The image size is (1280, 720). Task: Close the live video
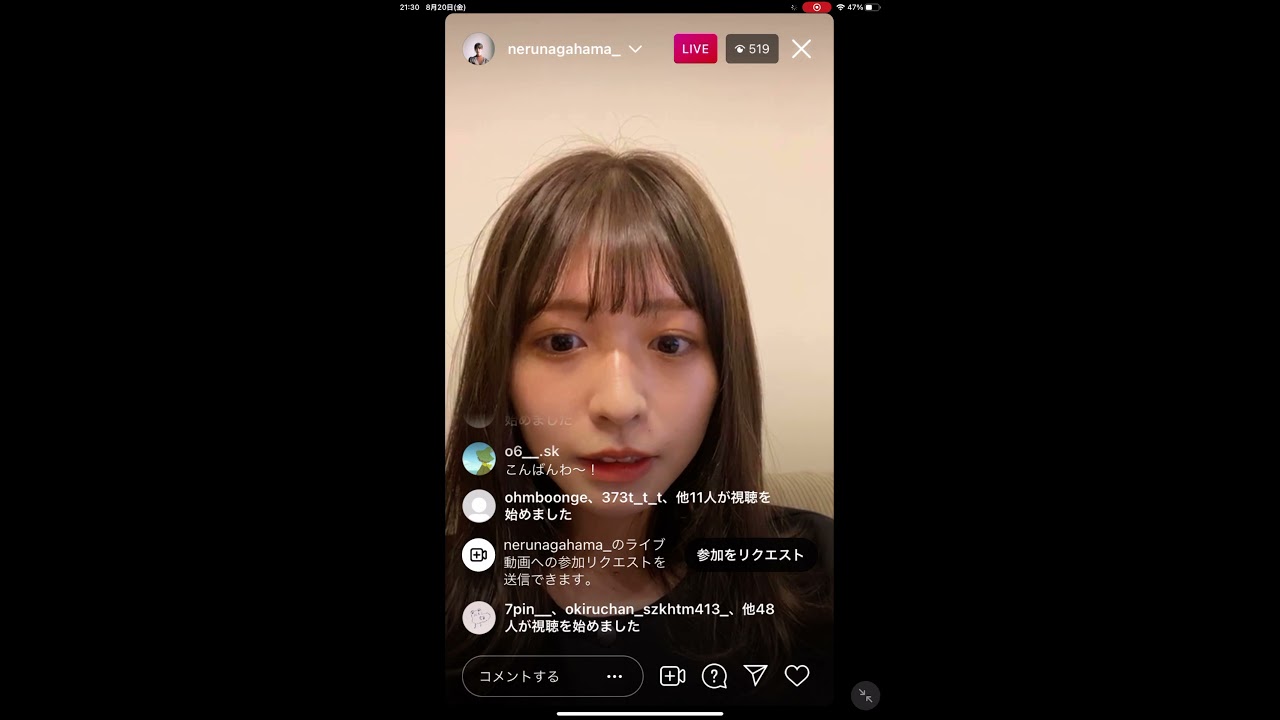coord(801,49)
